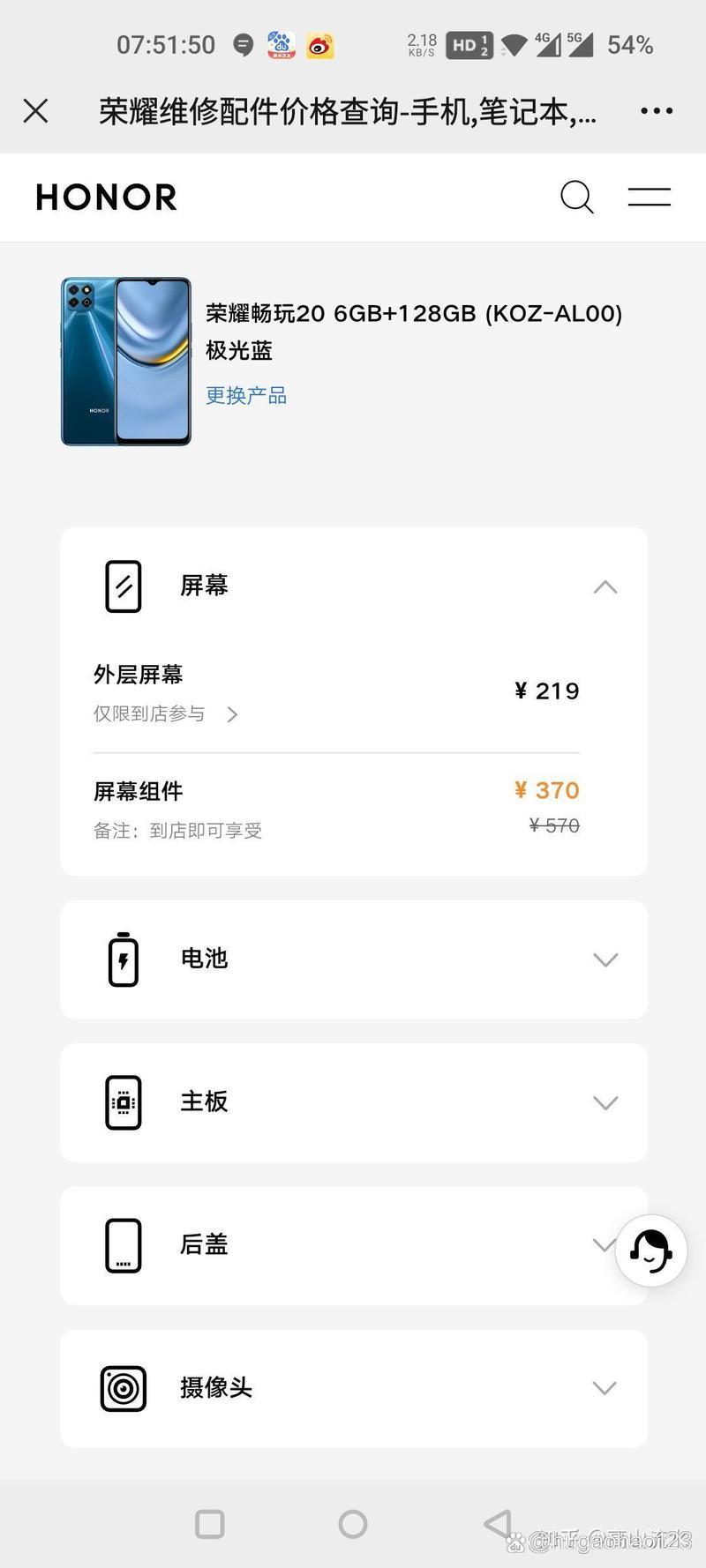Click the HONOR logo
Image resolution: width=706 pixels, height=1568 pixels.
(105, 198)
